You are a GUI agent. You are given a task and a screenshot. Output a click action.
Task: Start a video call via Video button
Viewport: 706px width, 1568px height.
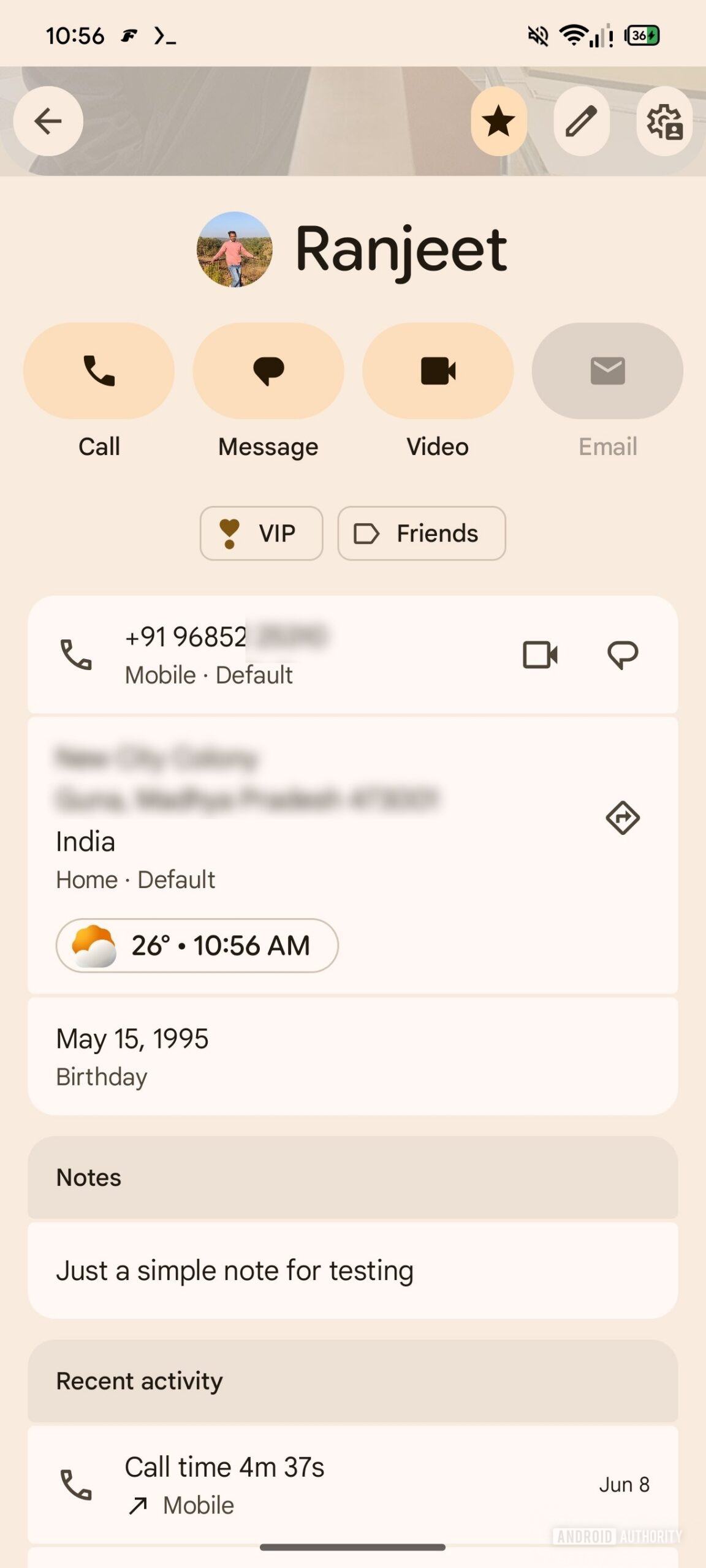pos(438,371)
